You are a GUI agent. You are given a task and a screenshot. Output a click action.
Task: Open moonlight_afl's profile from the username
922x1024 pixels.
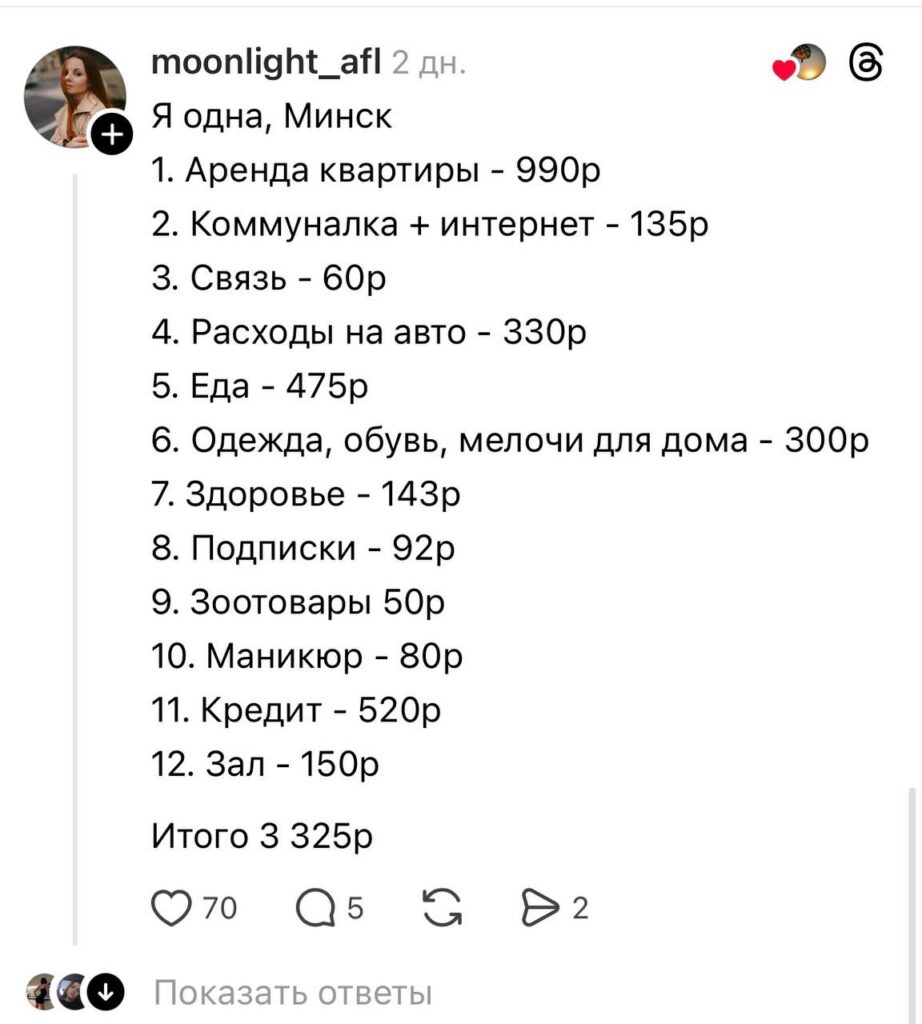point(265,64)
